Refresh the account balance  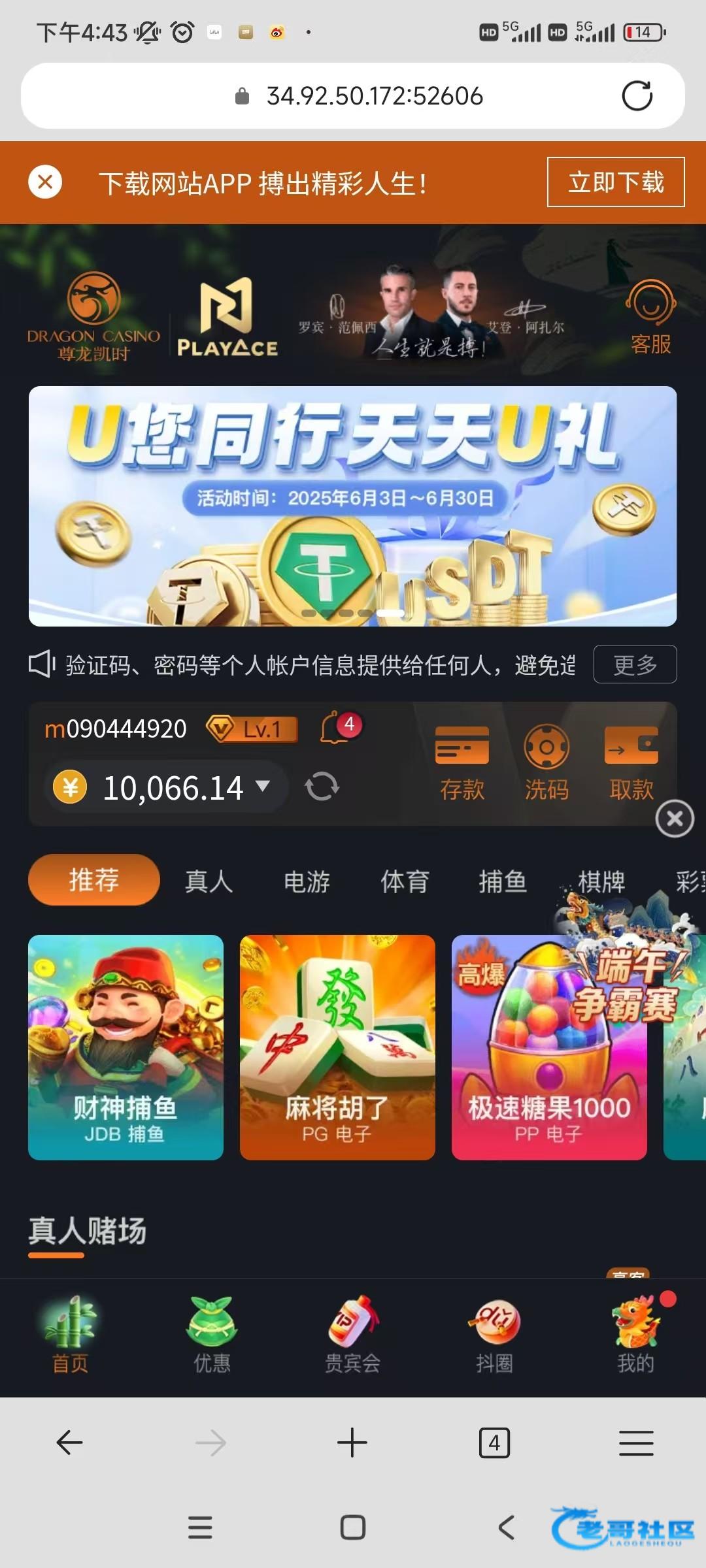(322, 786)
